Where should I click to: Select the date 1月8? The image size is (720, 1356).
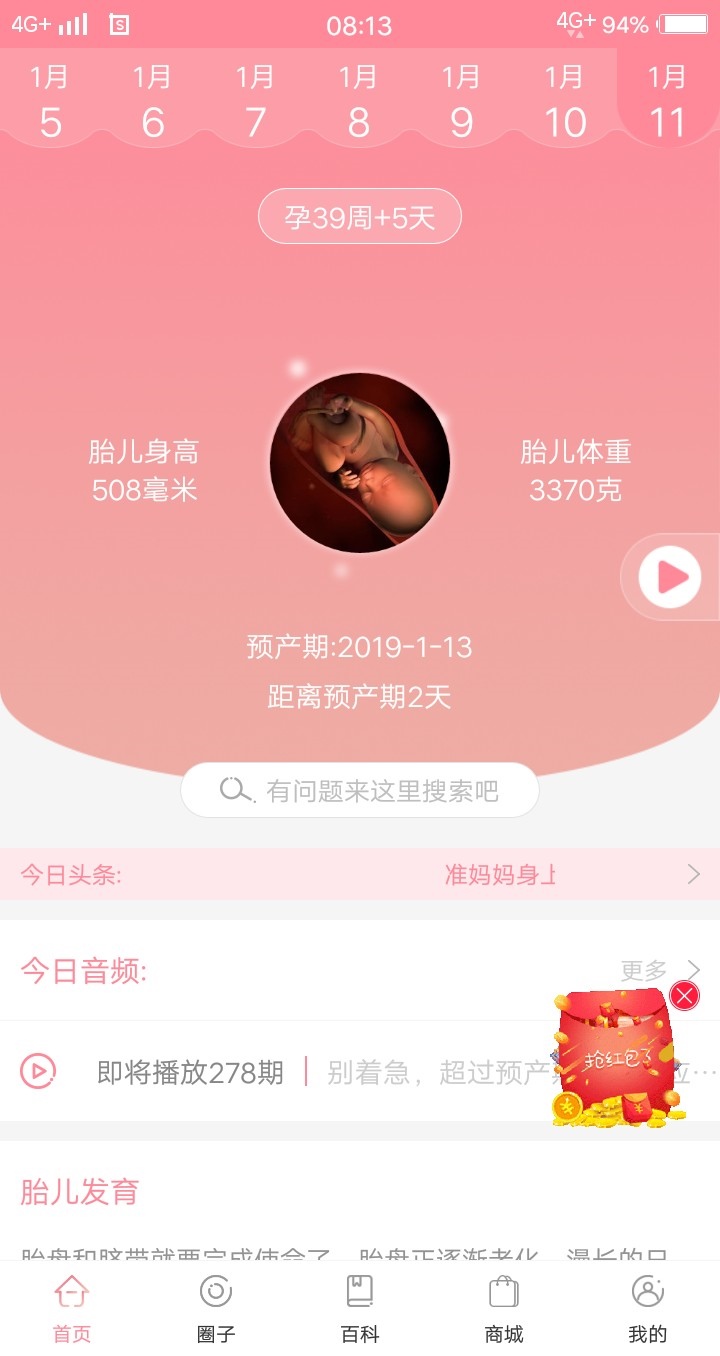[x=358, y=102]
